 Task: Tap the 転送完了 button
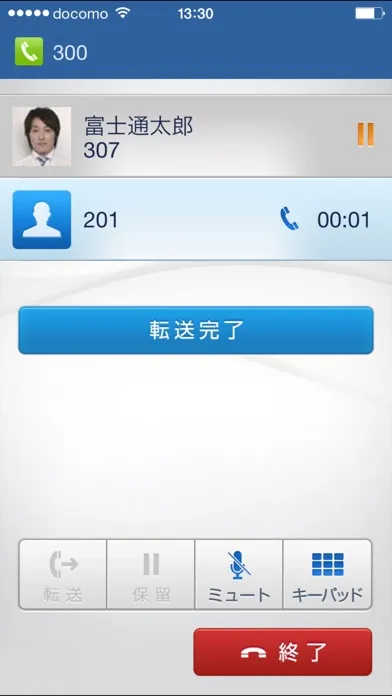pos(196,330)
